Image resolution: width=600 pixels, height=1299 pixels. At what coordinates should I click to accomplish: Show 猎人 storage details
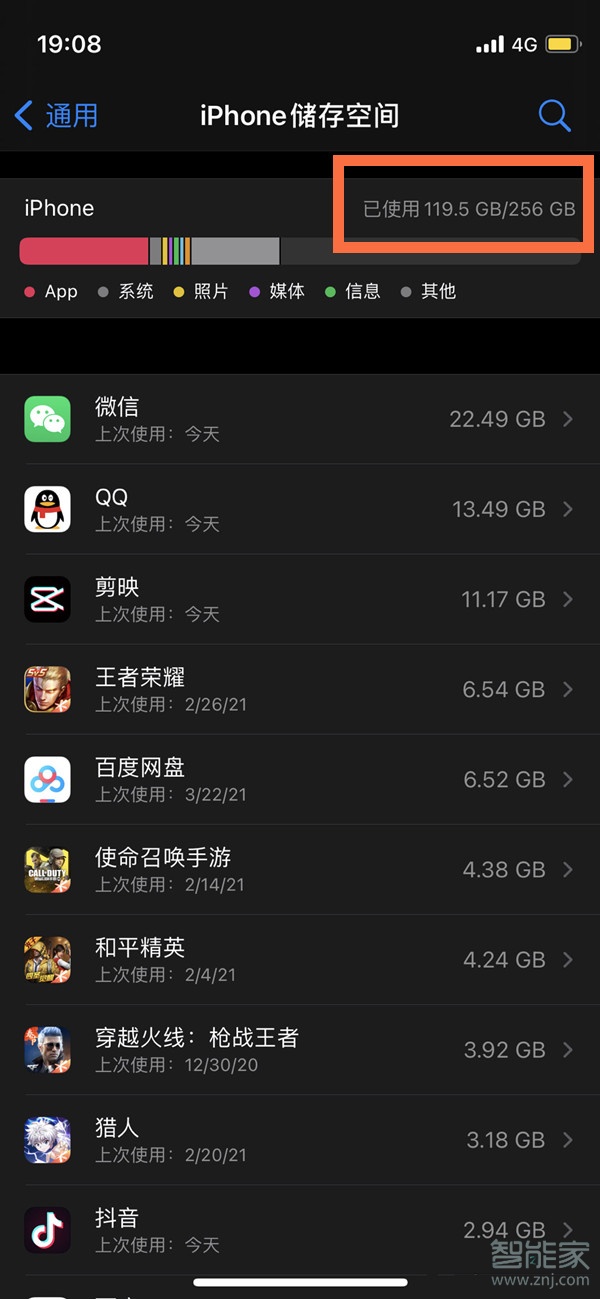300,1139
